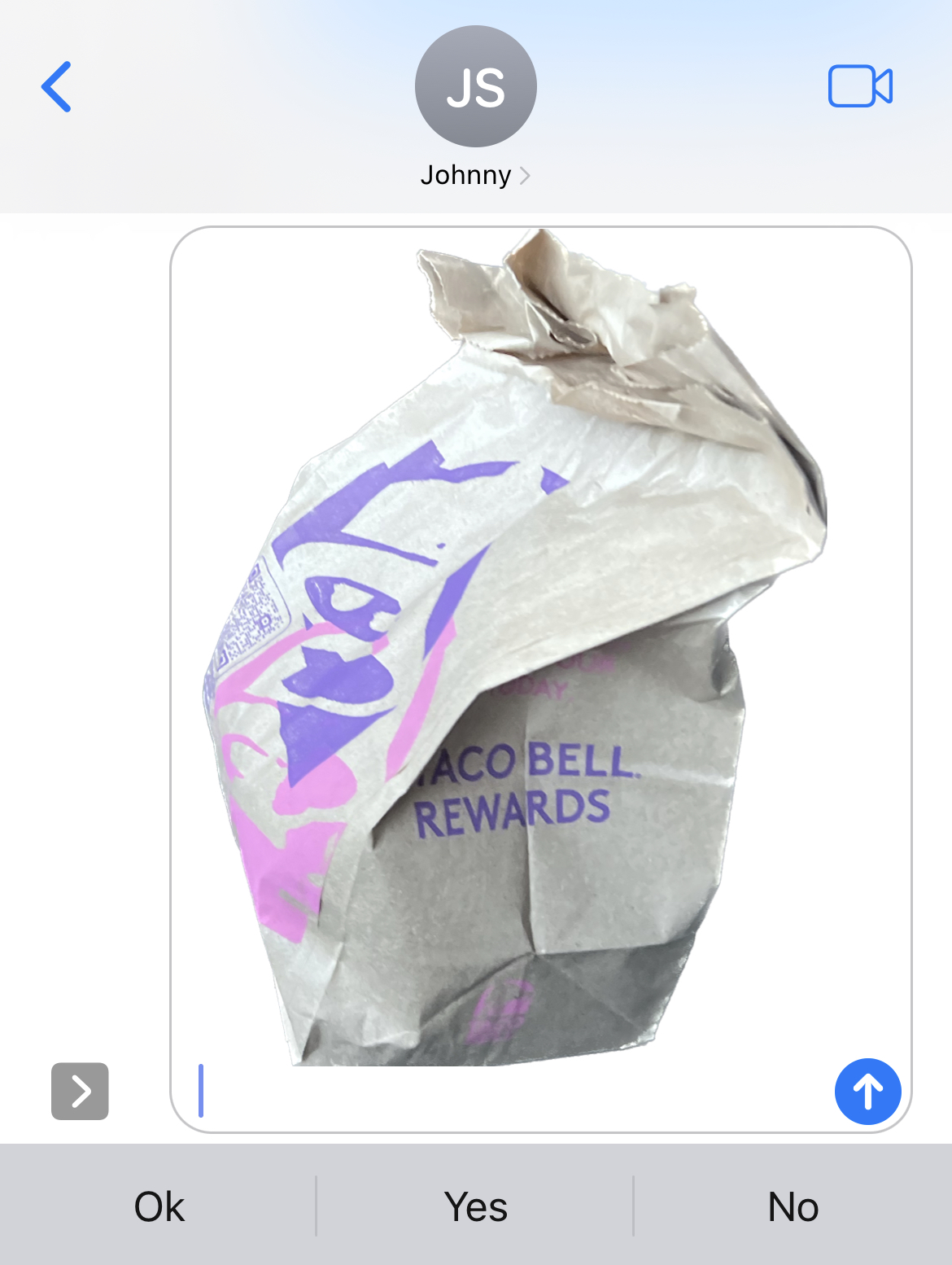Screen dimensions: 952x1265
Task: Insert the "Ok" suggestion
Action: [x=159, y=1206]
